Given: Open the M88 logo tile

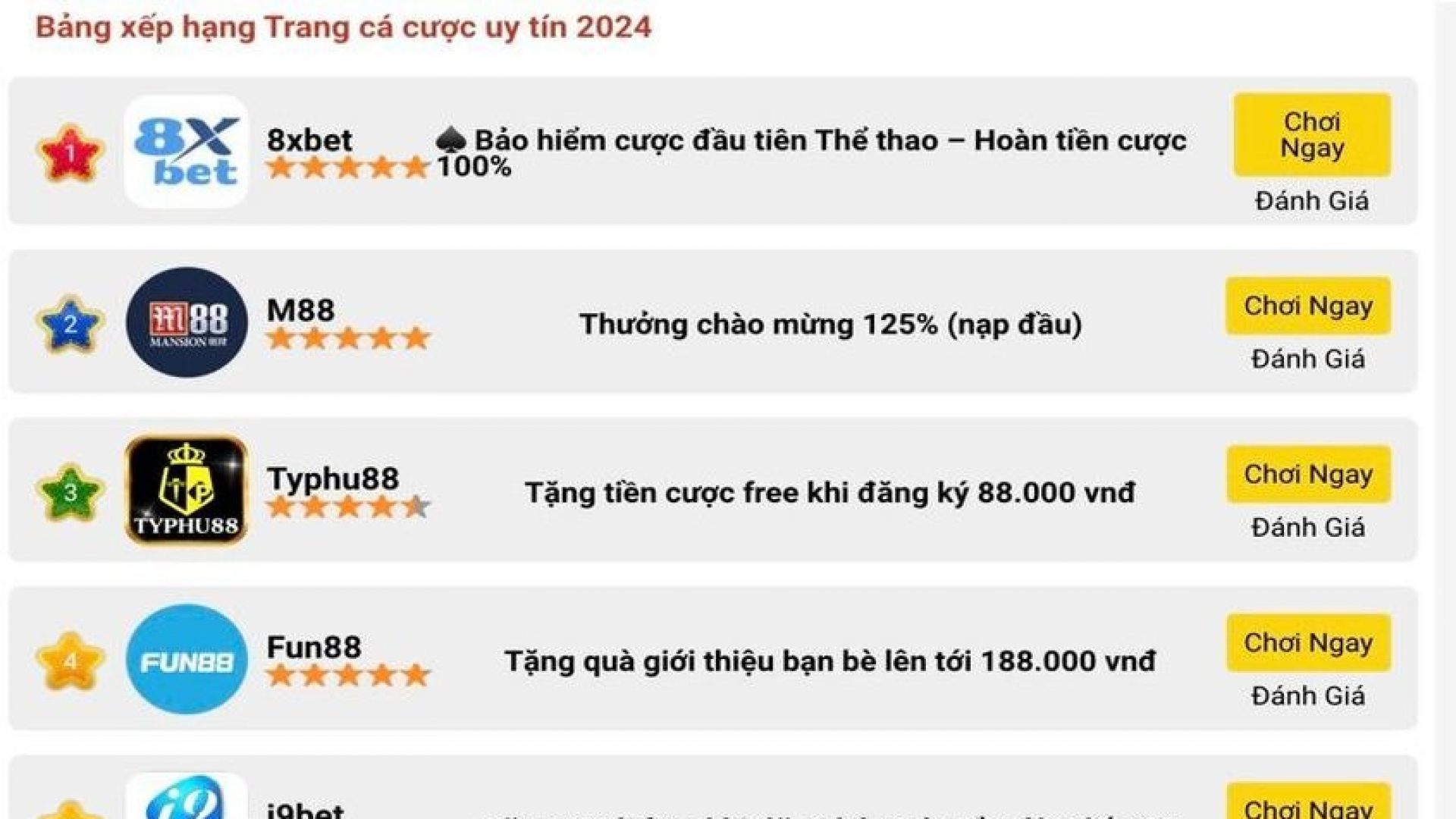Looking at the screenshot, I should coord(187,322).
